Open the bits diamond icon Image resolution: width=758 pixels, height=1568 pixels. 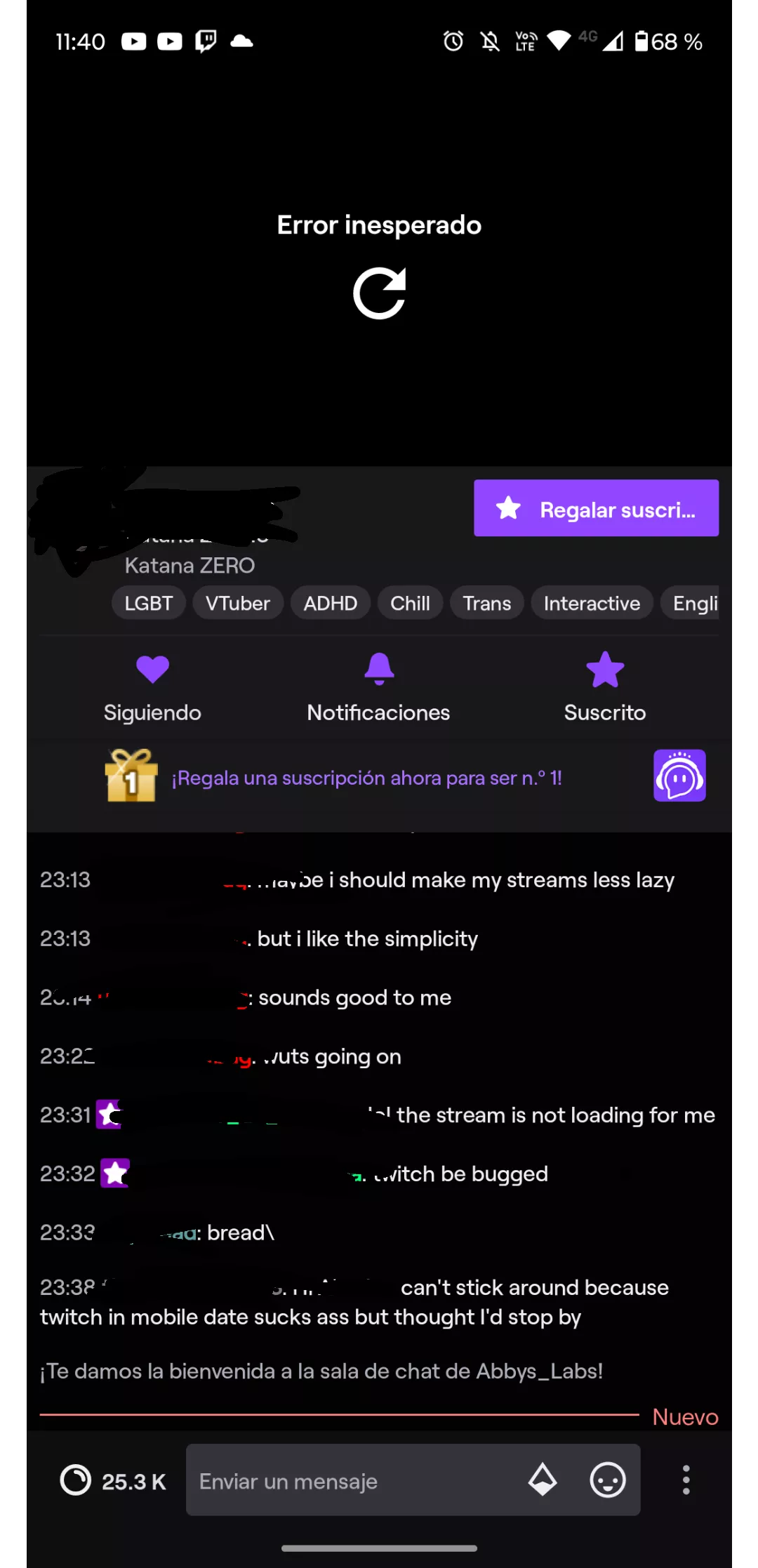[543, 1480]
